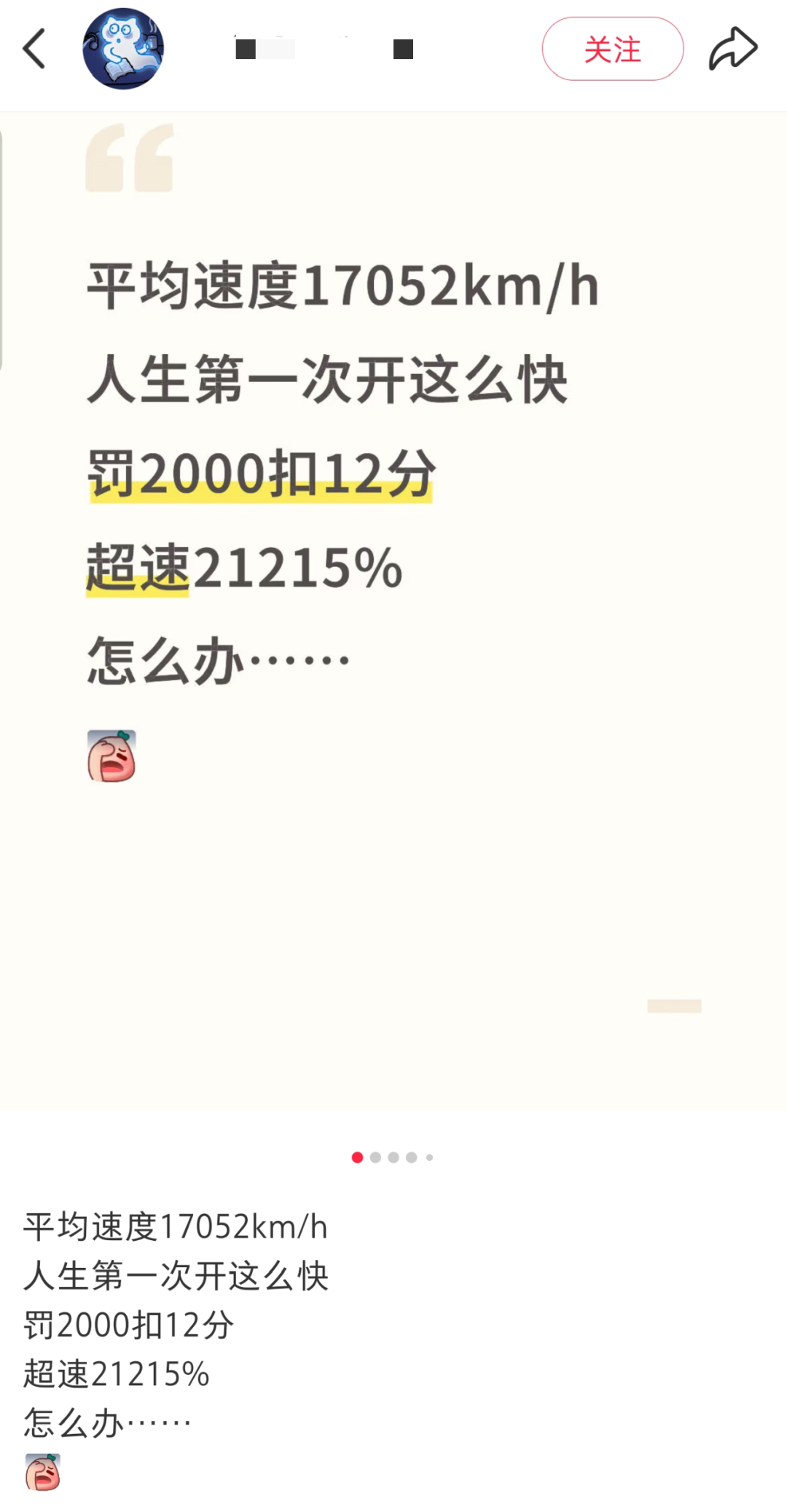The width and height of the screenshot is (787, 1512).
Task: Open the author's profile avatar
Action: [123, 49]
